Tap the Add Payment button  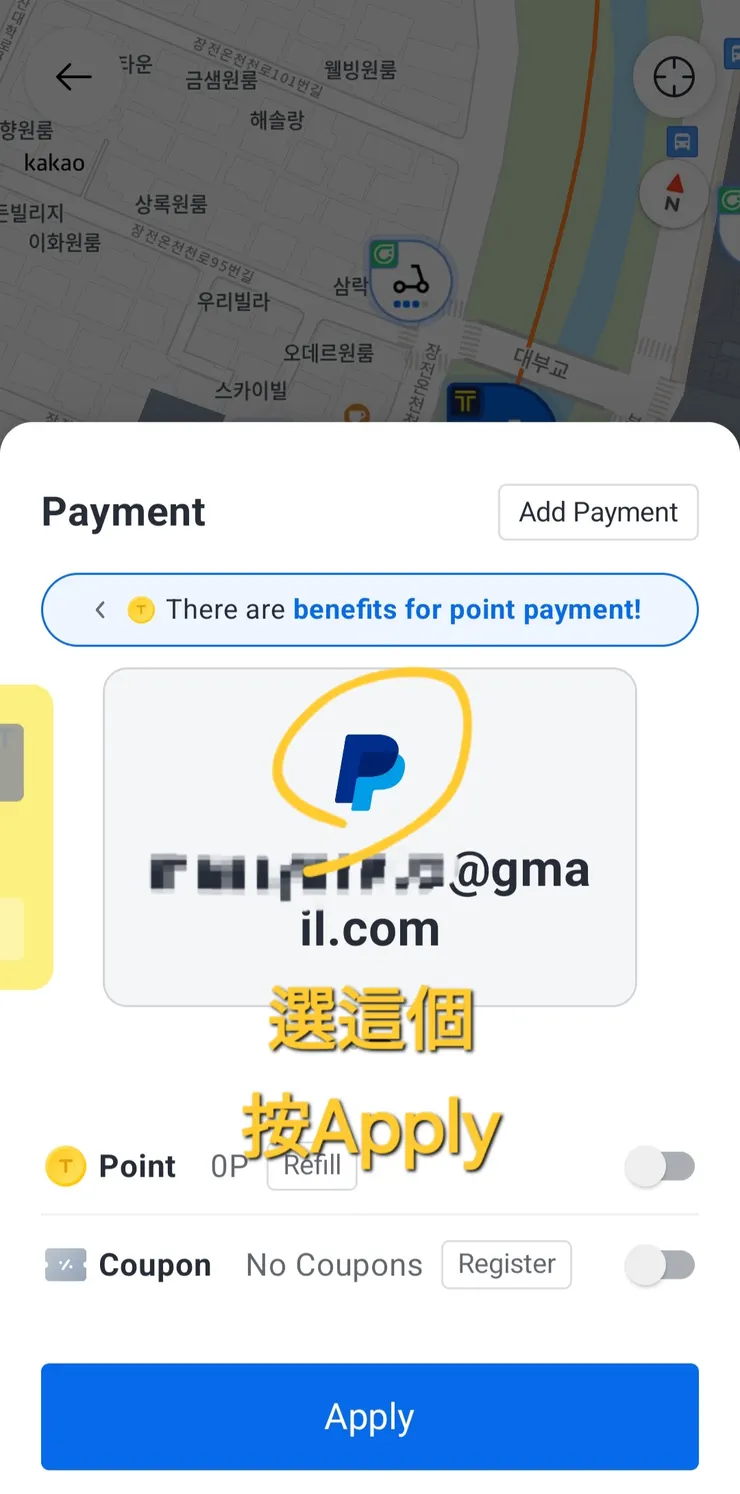(598, 512)
